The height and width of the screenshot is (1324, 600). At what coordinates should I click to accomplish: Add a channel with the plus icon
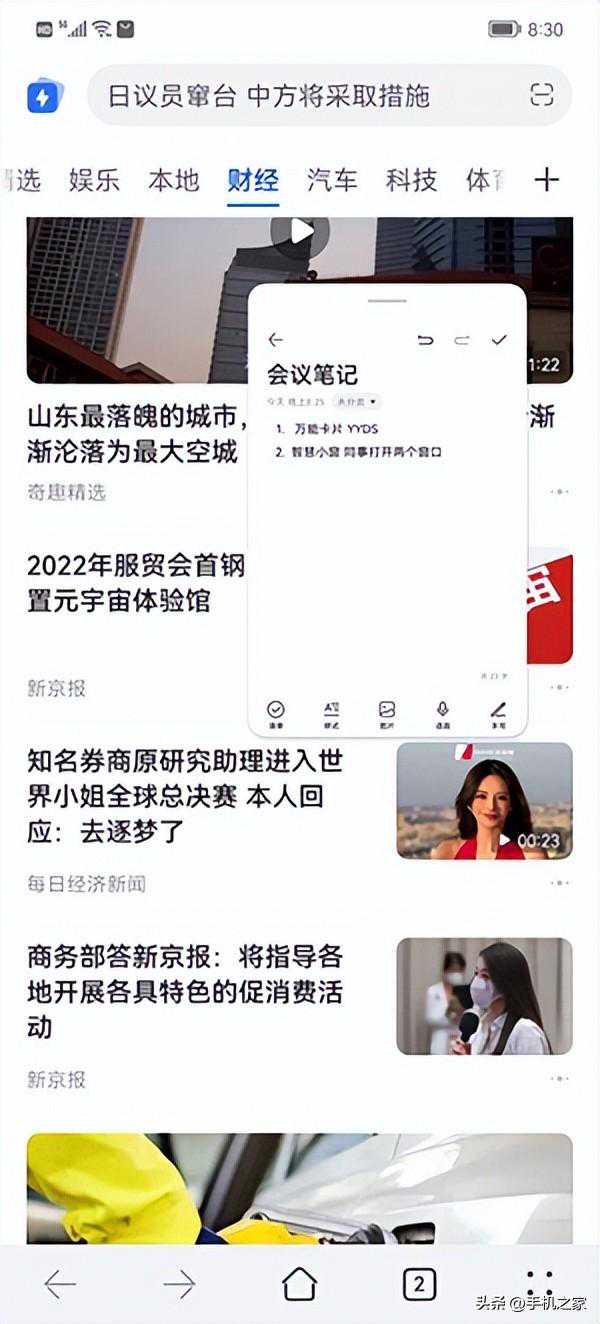point(546,180)
